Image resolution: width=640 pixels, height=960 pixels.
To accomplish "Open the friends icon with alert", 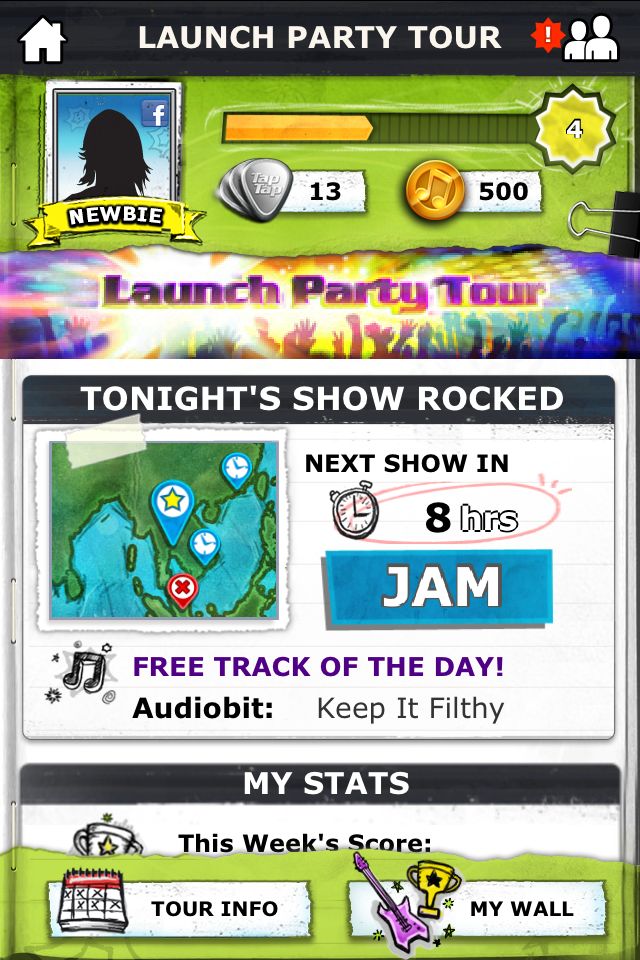I will click(576, 39).
